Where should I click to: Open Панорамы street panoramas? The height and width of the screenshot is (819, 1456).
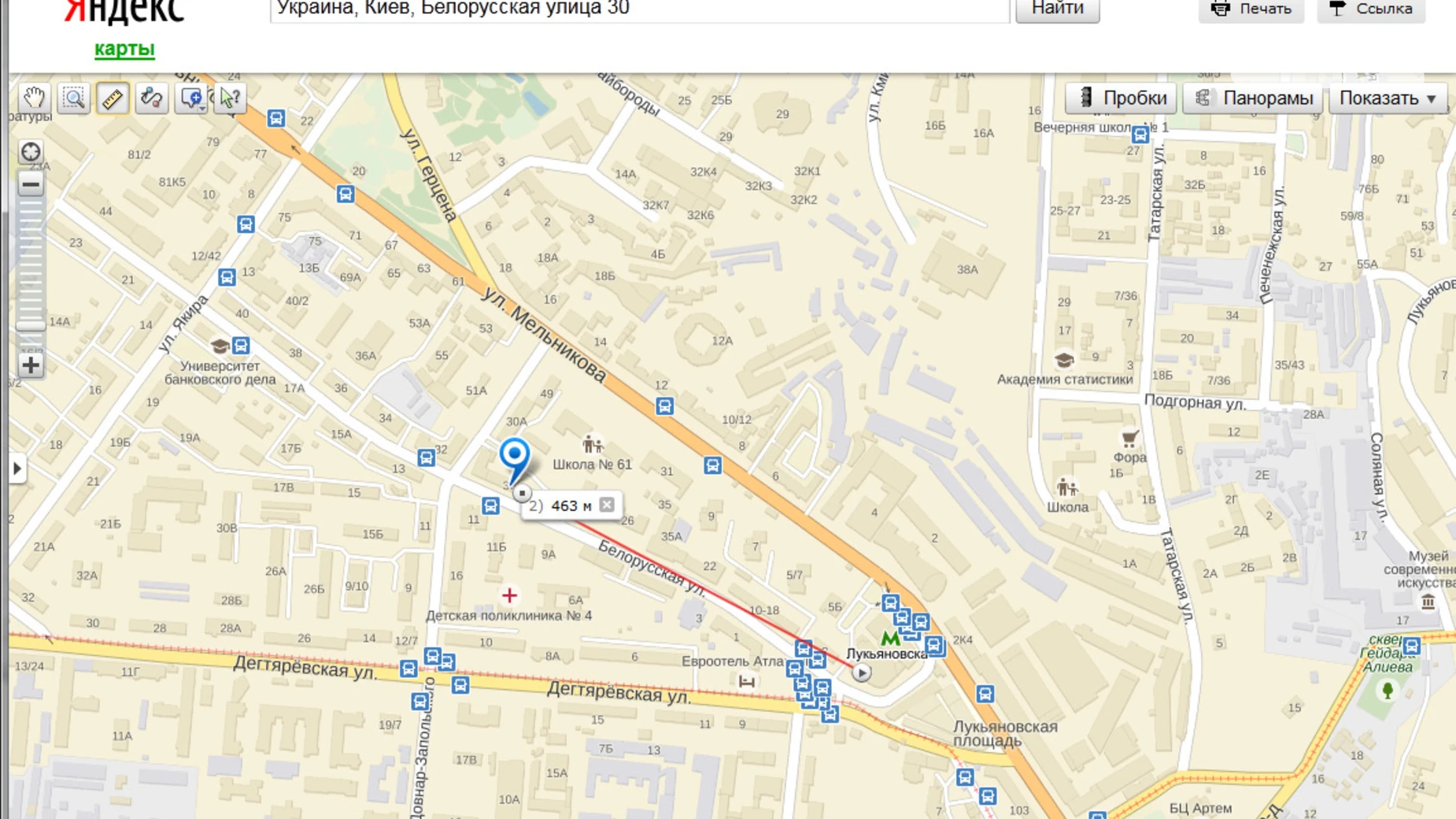tap(1255, 98)
